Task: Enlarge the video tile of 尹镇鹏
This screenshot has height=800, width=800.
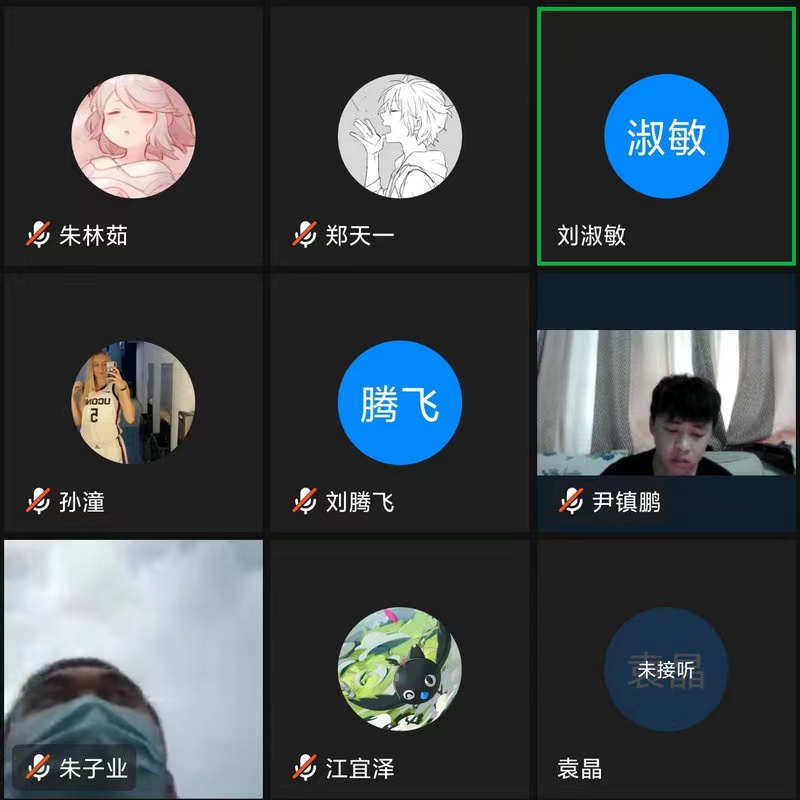Action: [x=667, y=402]
